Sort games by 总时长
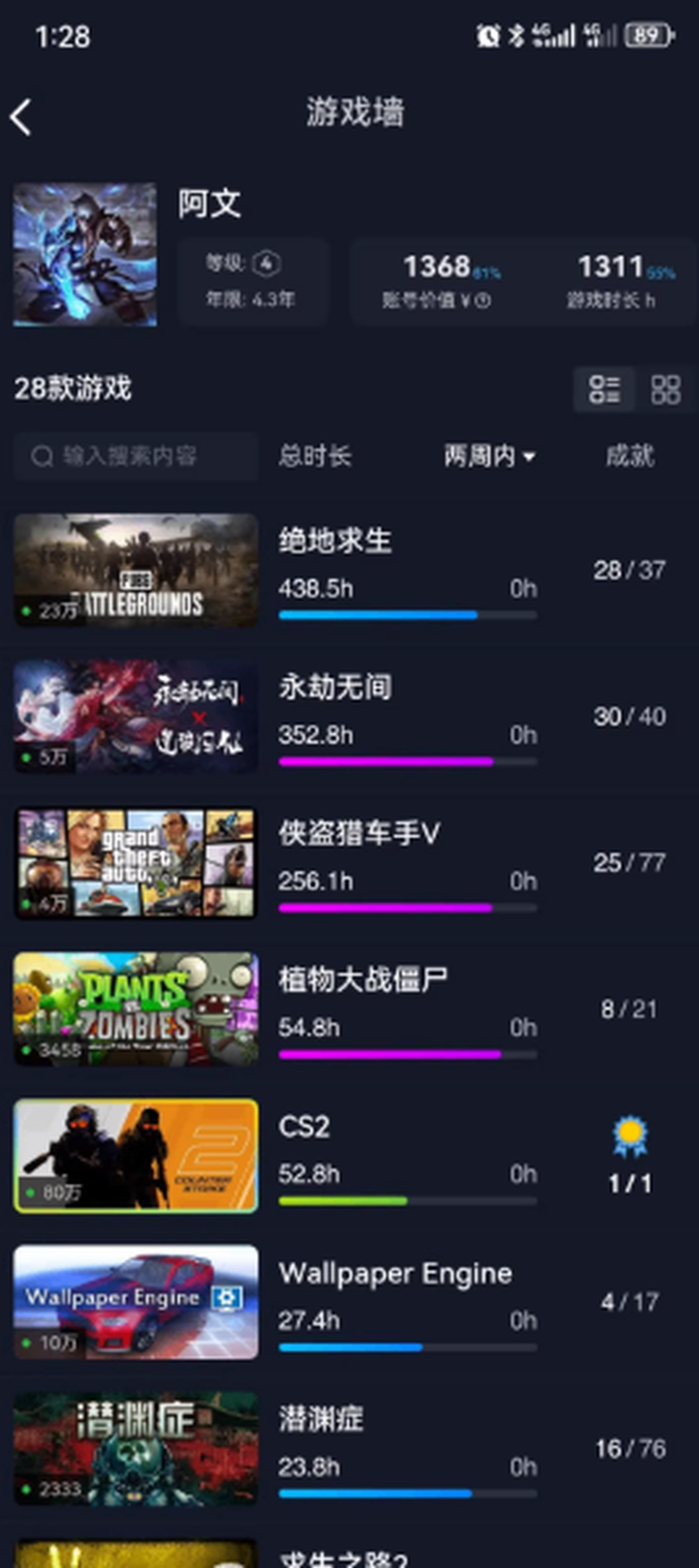This screenshot has height=1568, width=699. [315, 456]
